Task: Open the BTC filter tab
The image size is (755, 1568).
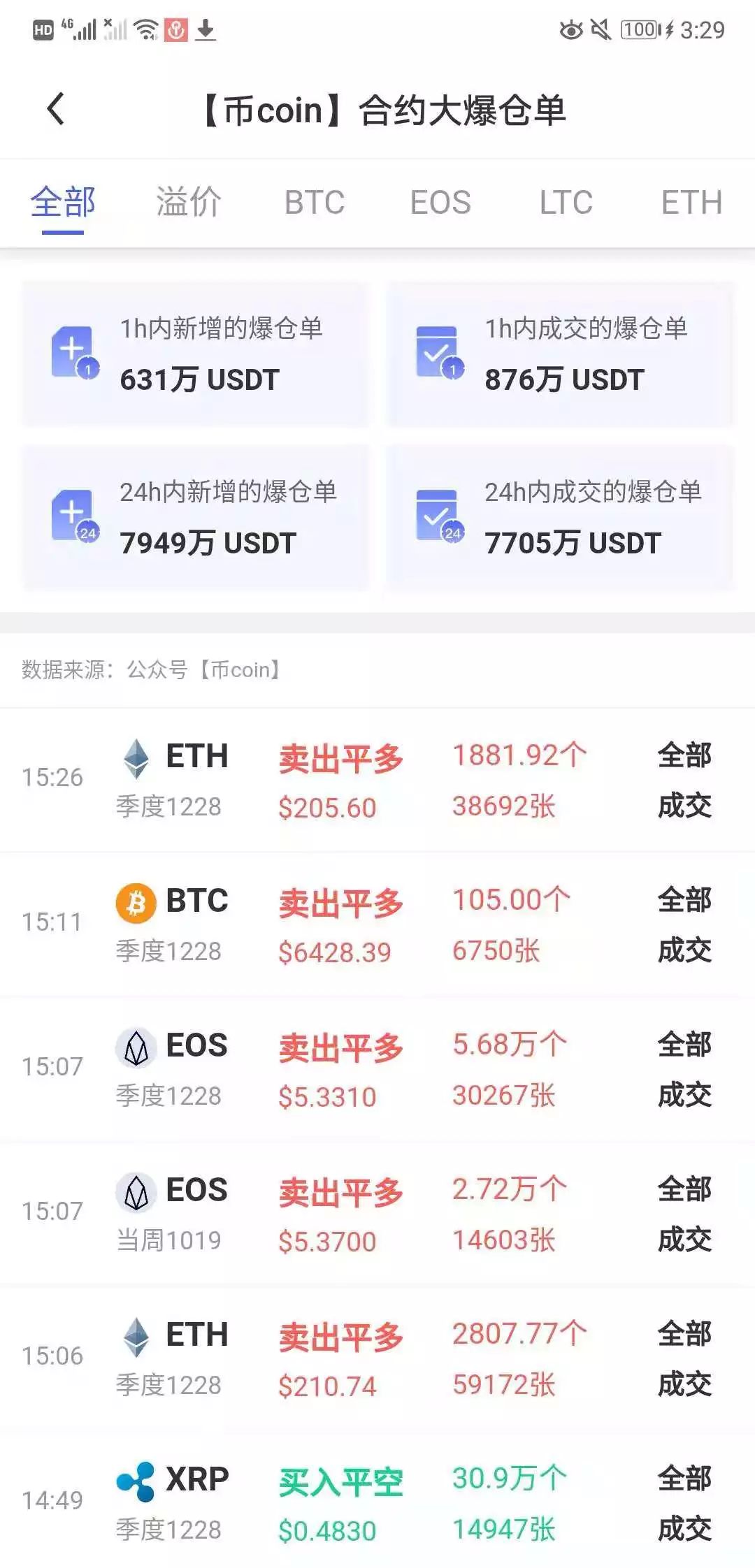Action: [314, 203]
